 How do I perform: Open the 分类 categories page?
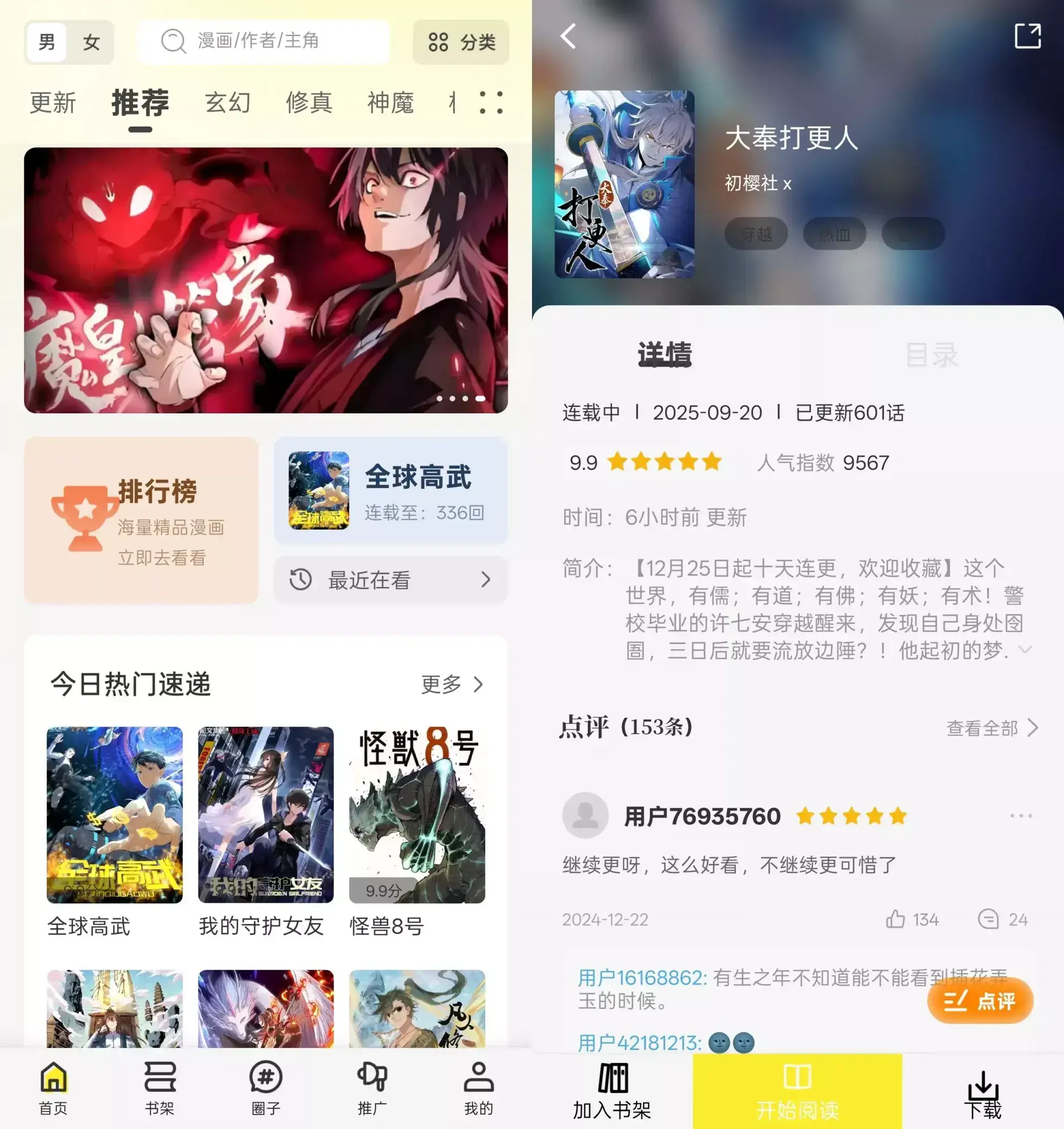click(x=461, y=42)
